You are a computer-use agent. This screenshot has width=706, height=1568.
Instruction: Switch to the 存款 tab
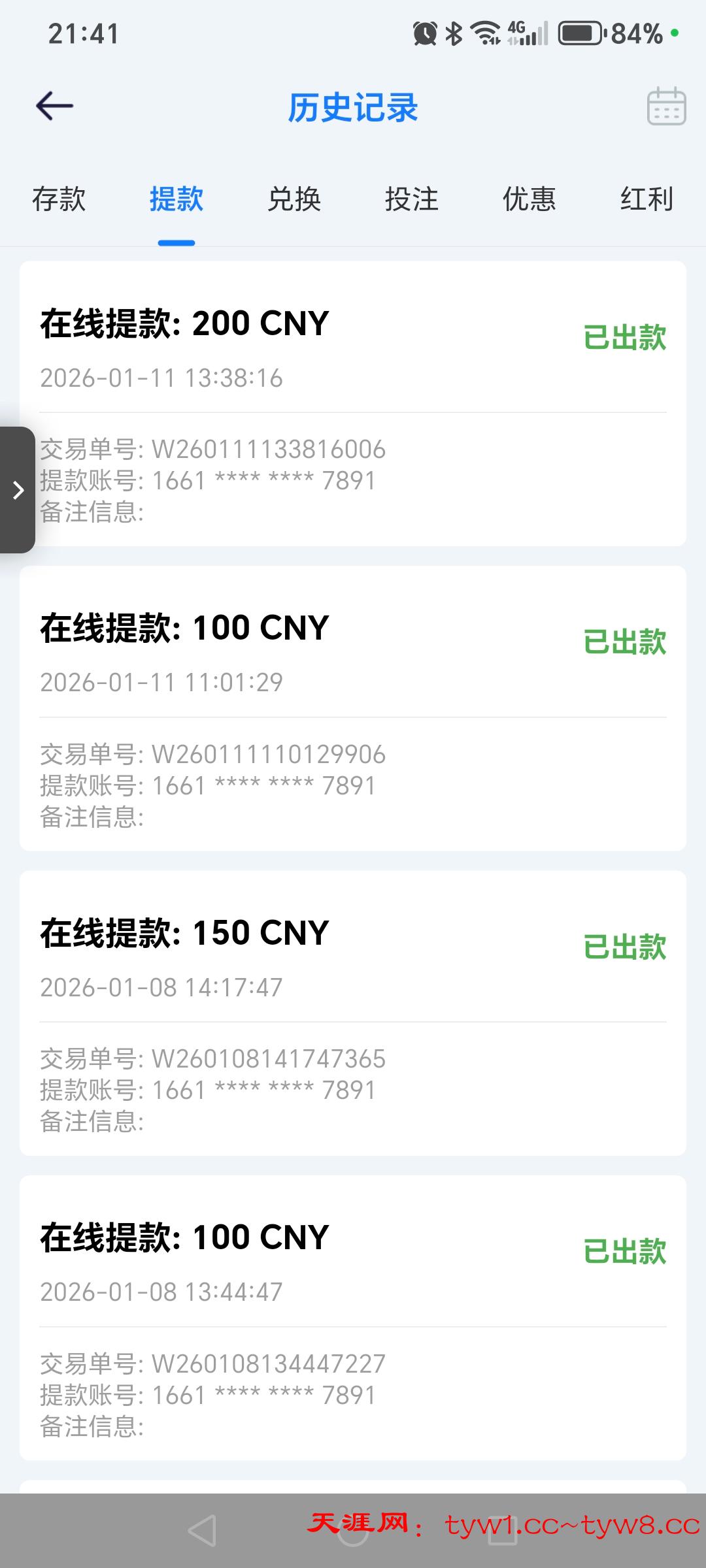coord(59,199)
